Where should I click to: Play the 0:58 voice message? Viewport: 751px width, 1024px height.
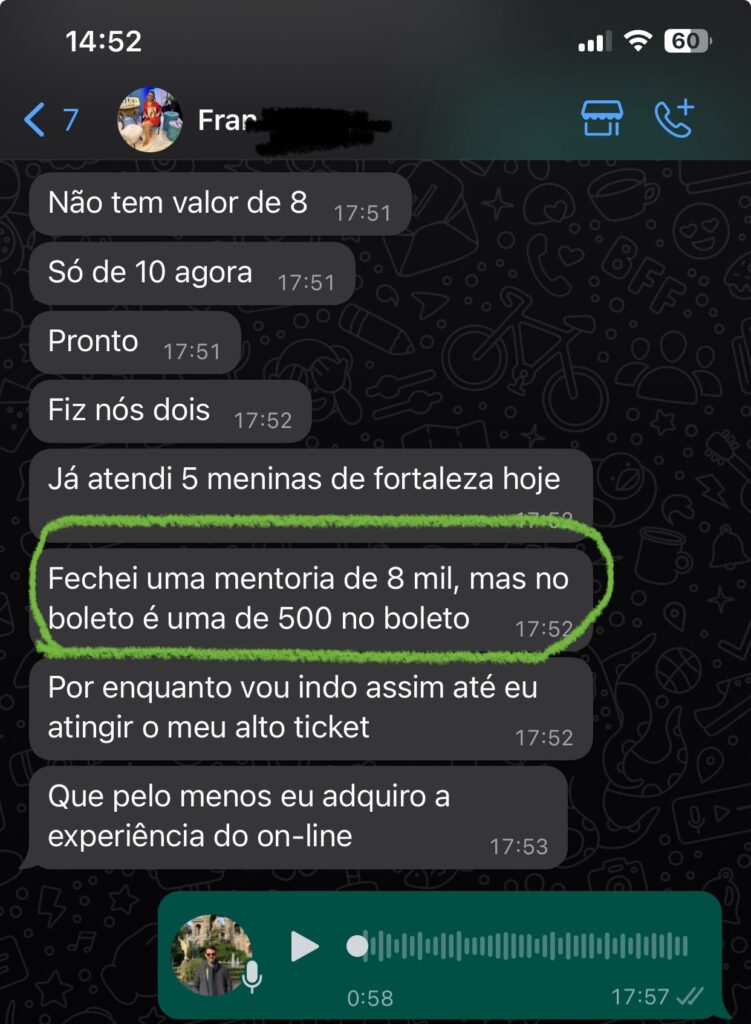click(x=304, y=946)
